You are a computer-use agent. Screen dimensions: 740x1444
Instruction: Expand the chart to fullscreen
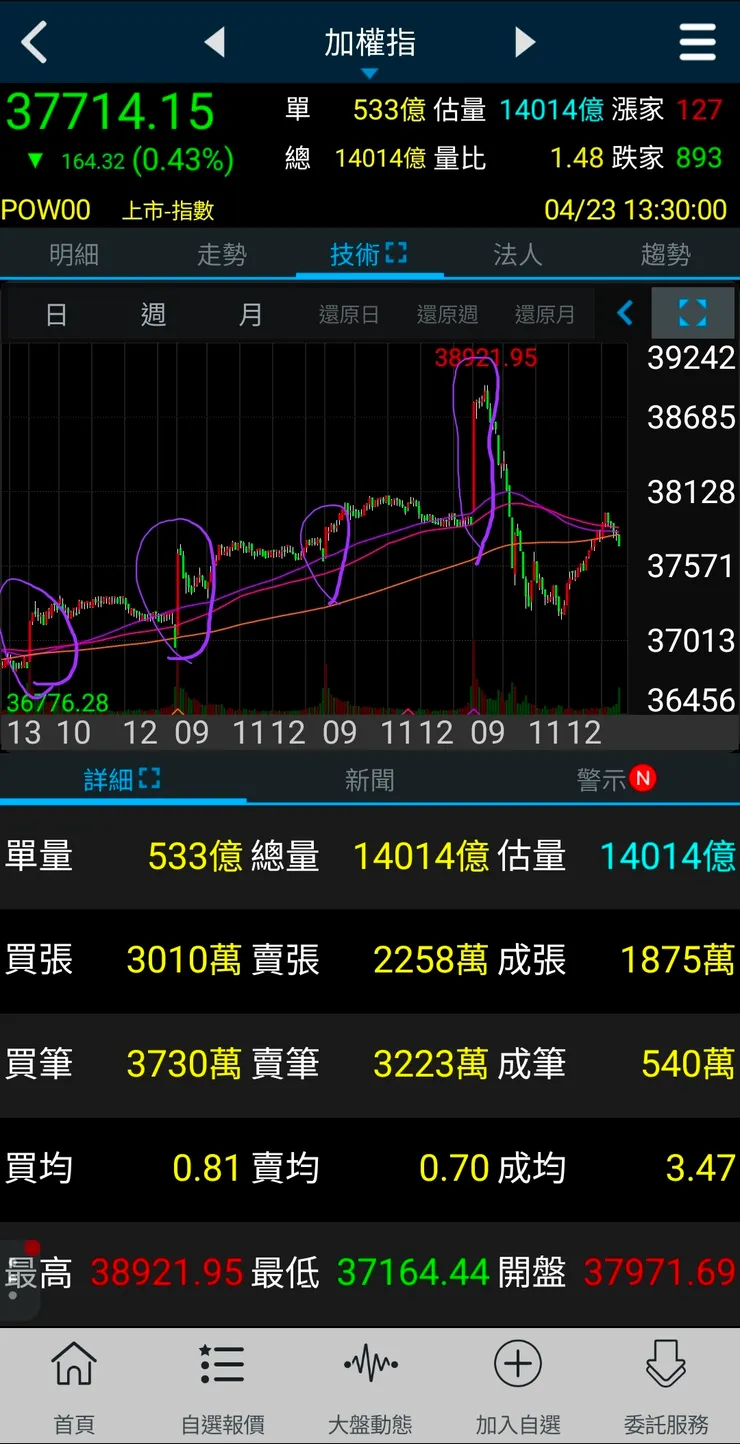[692, 314]
